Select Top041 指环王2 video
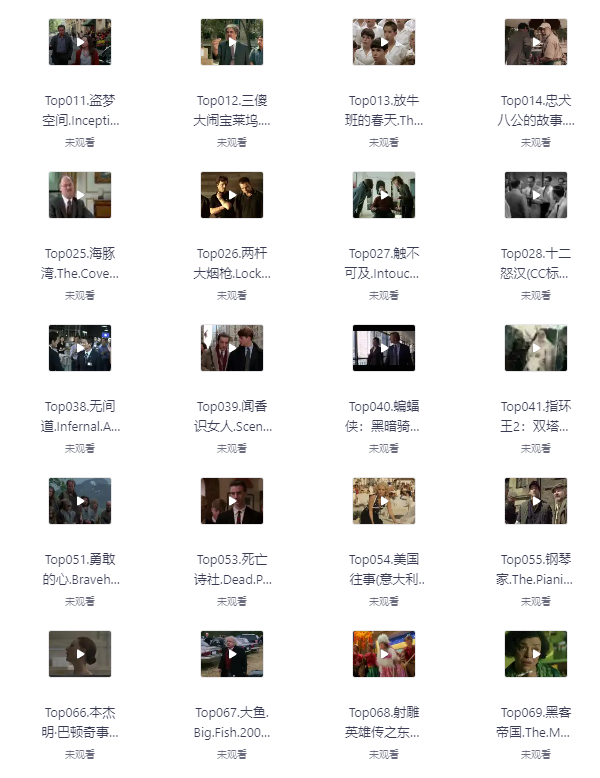 pyautogui.click(x=536, y=348)
